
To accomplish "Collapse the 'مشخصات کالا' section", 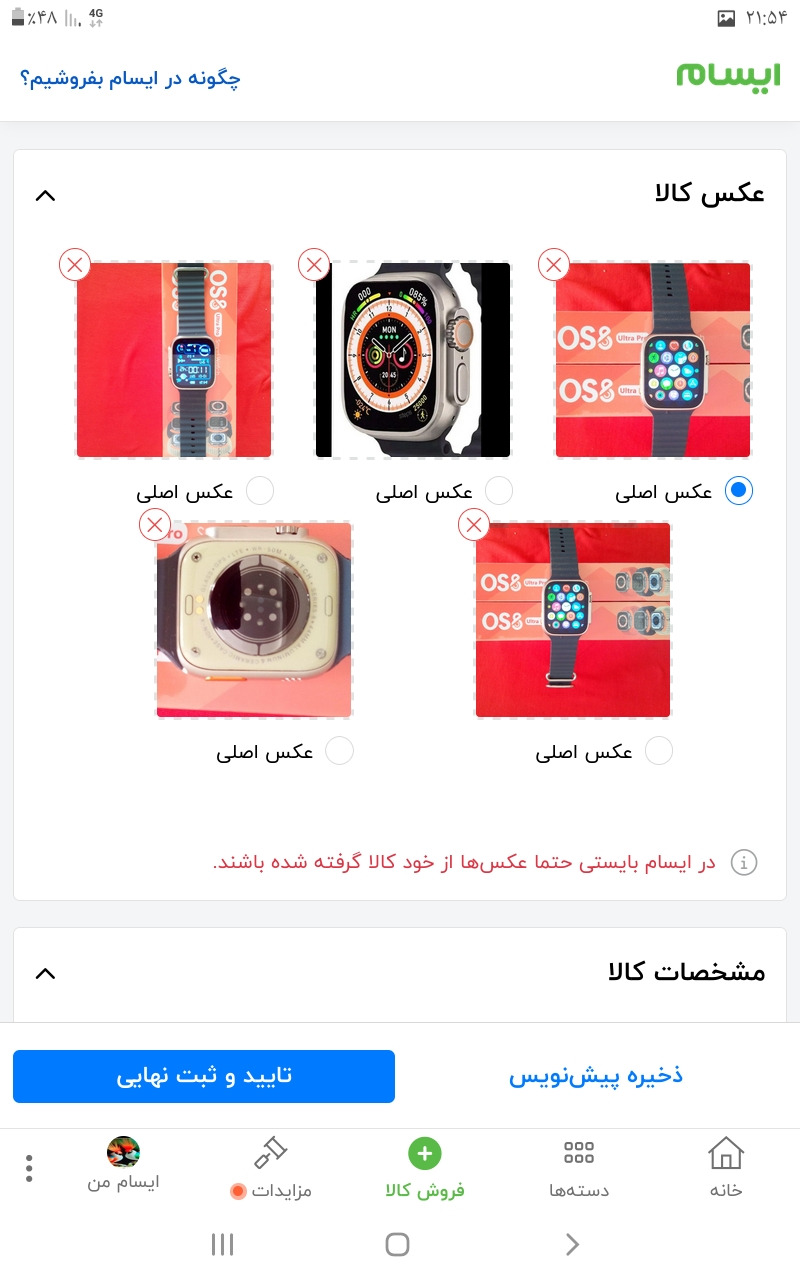I will click(45, 973).
